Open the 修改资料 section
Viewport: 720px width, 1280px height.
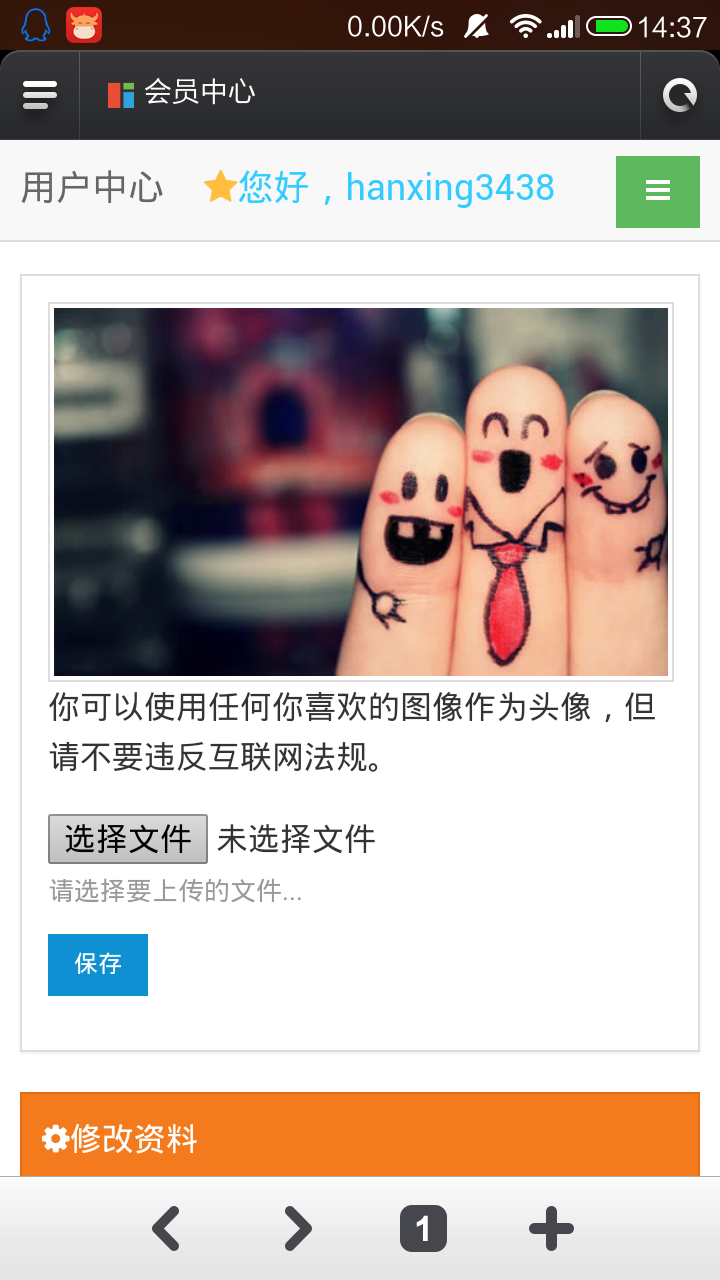pos(359,1137)
